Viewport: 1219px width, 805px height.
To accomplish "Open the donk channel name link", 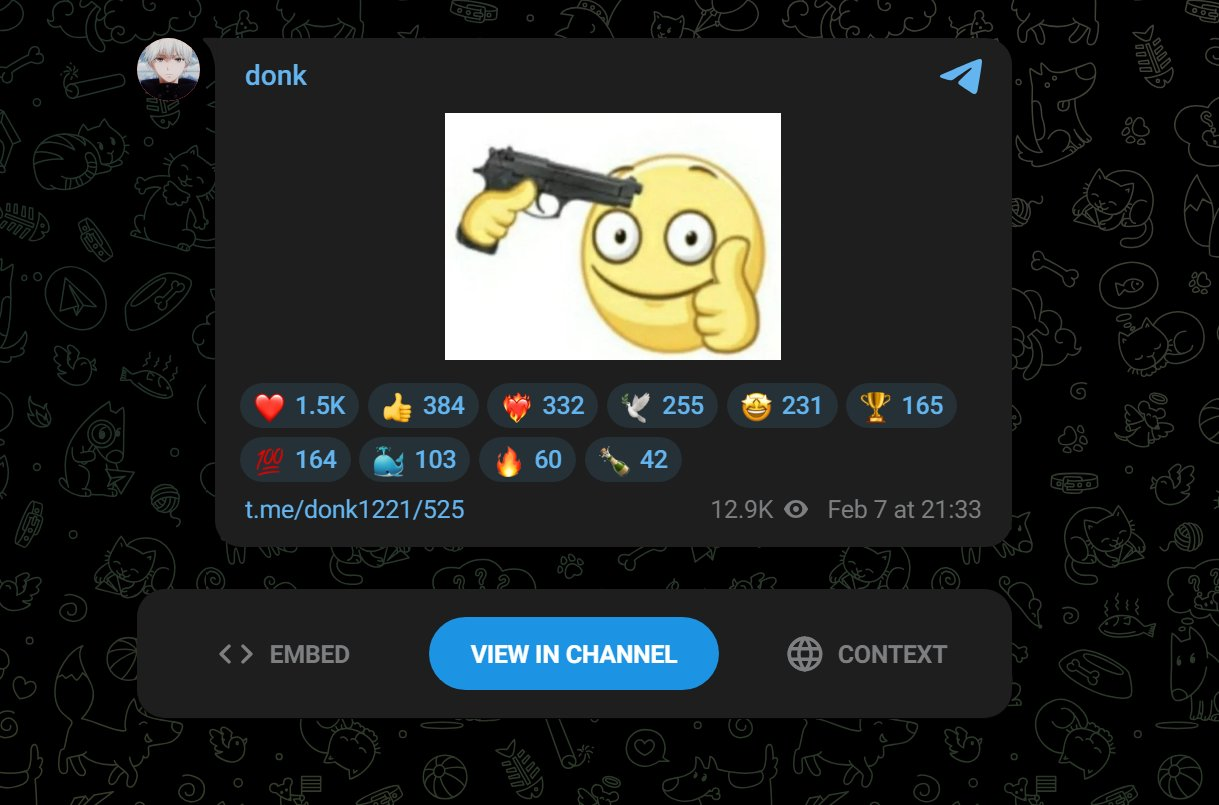I will [275, 76].
